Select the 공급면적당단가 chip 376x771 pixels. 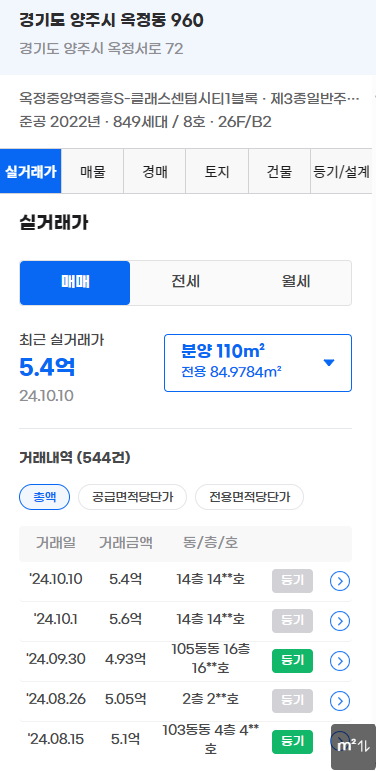coord(132,497)
